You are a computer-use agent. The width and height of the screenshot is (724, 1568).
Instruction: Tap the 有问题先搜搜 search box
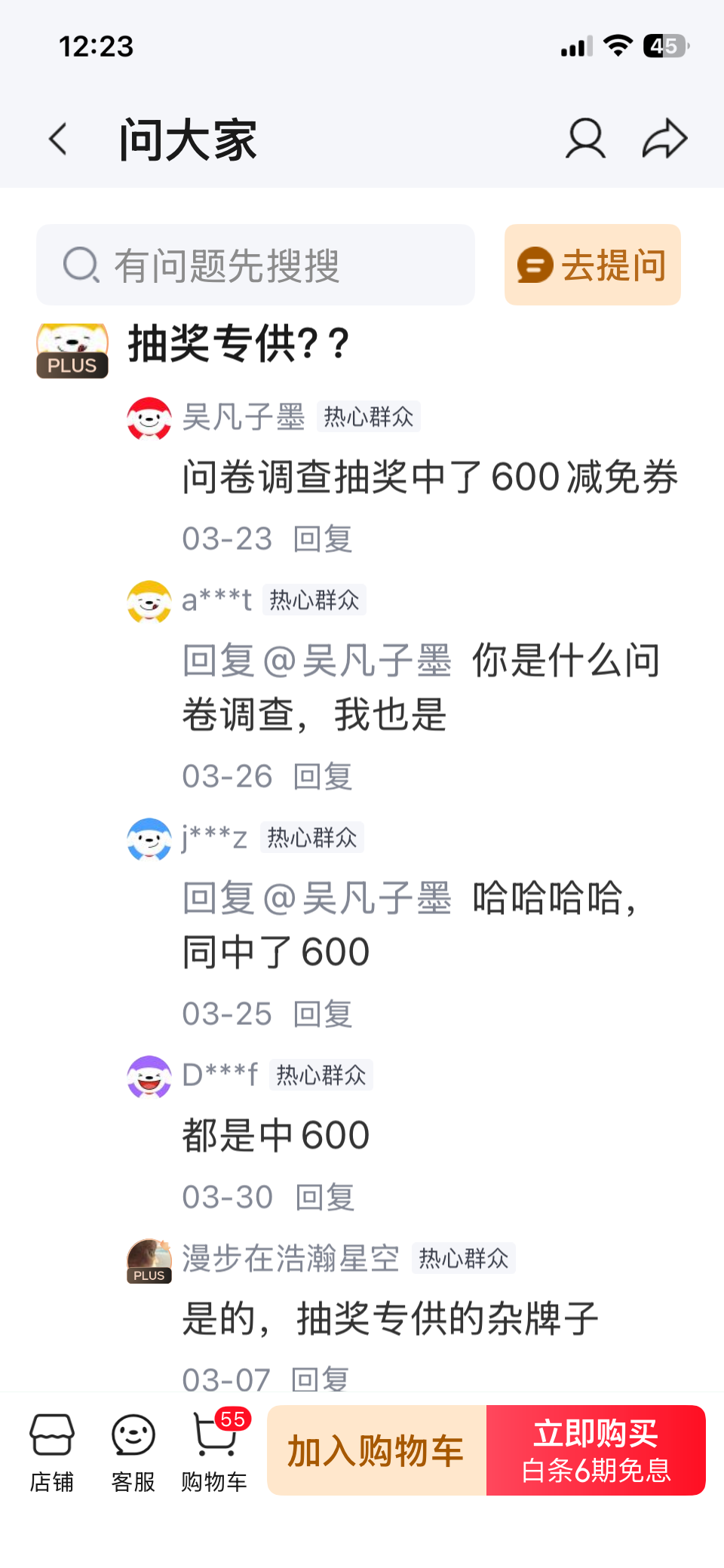tap(256, 265)
